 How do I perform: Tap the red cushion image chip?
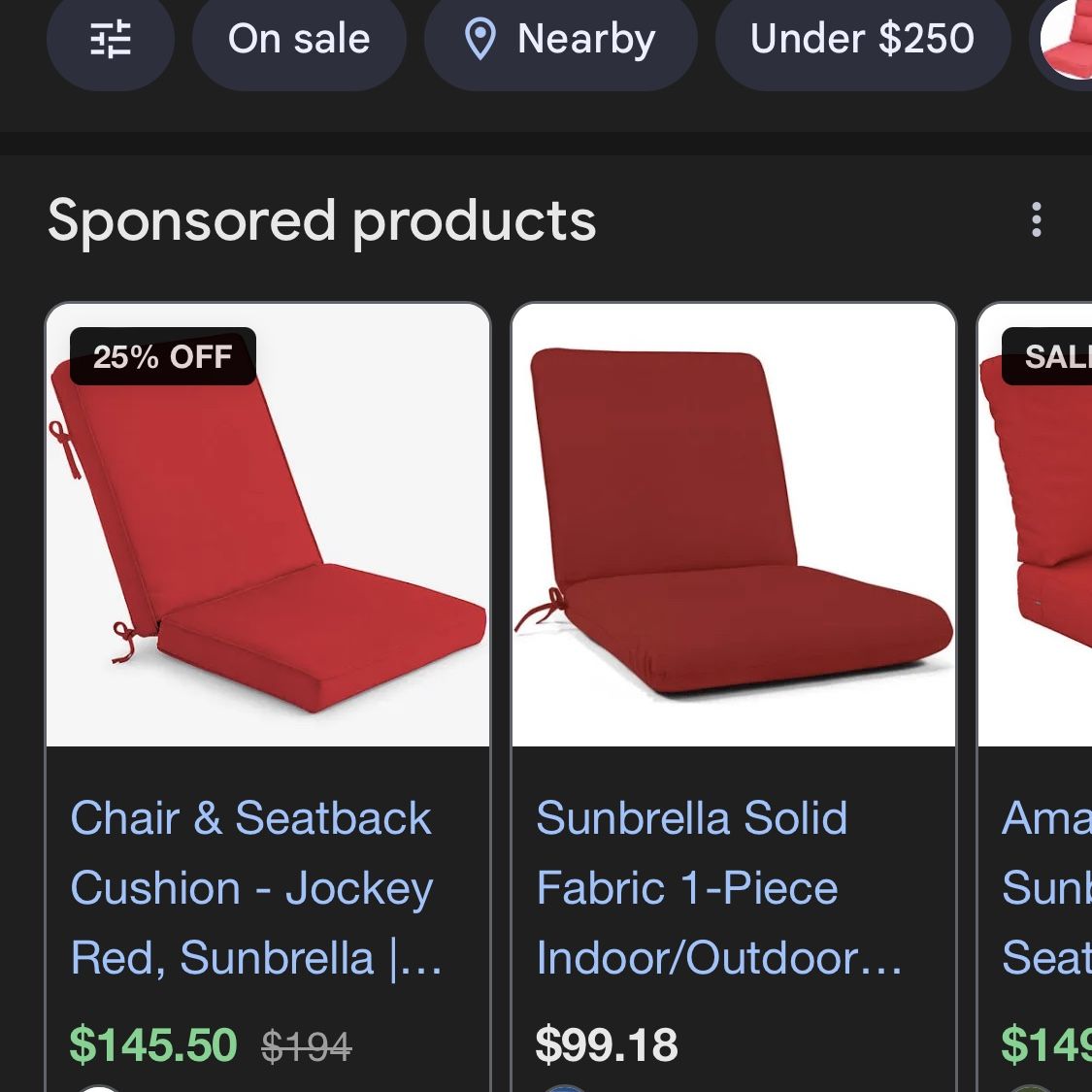(1066, 40)
